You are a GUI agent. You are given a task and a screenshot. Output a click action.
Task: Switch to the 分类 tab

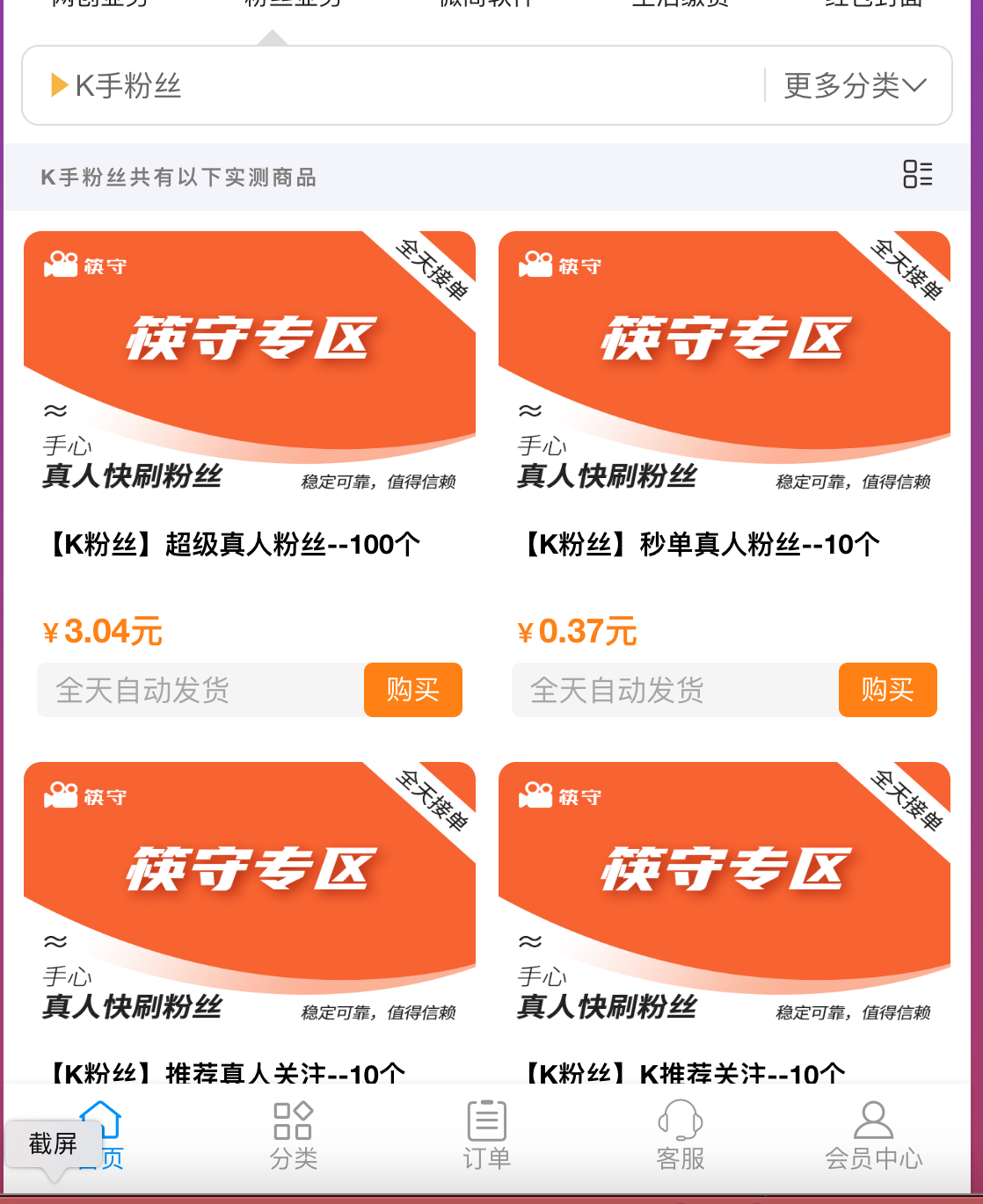(293, 1135)
